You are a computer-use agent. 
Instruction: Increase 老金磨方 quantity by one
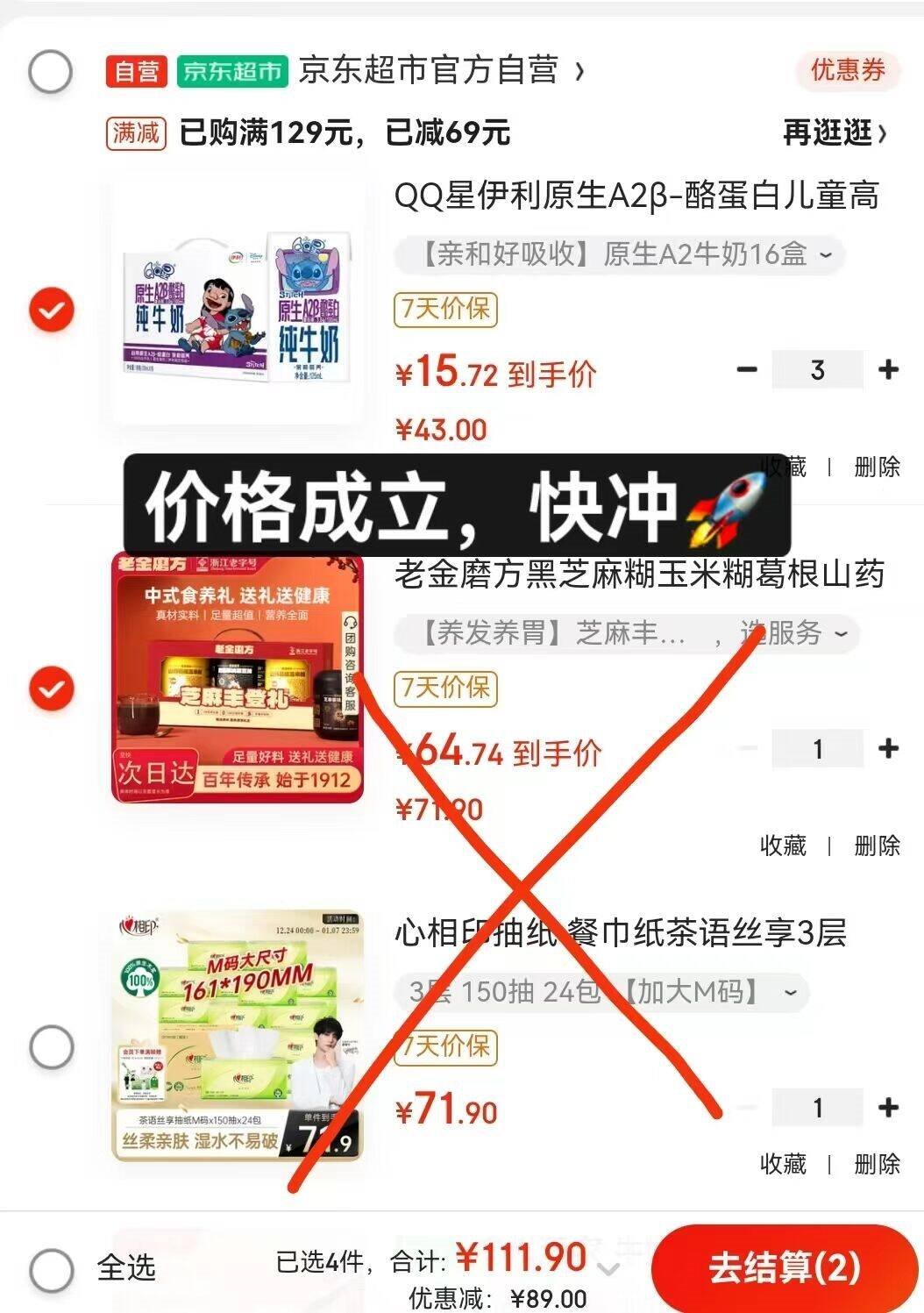pos(888,749)
